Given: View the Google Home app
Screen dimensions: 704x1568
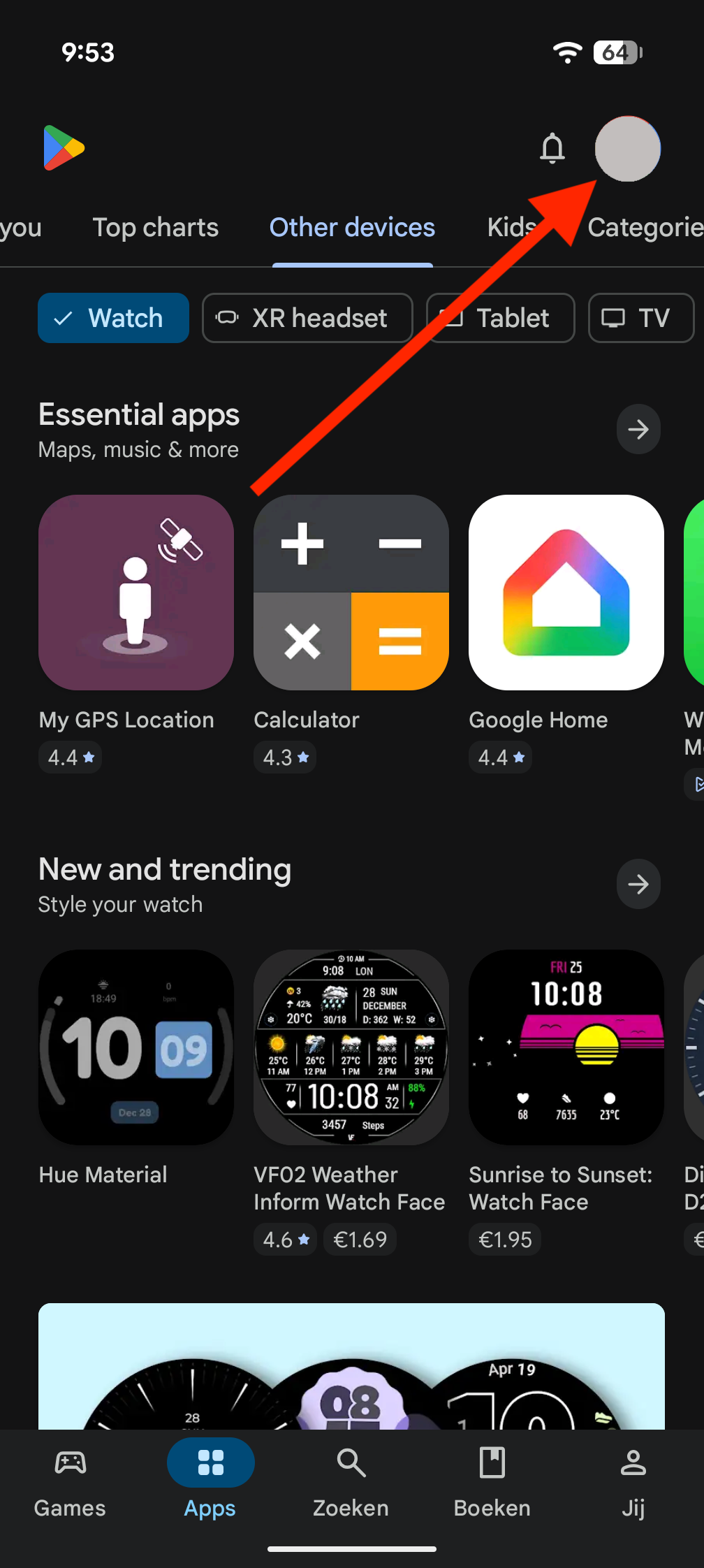Looking at the screenshot, I should pyautogui.click(x=566, y=593).
